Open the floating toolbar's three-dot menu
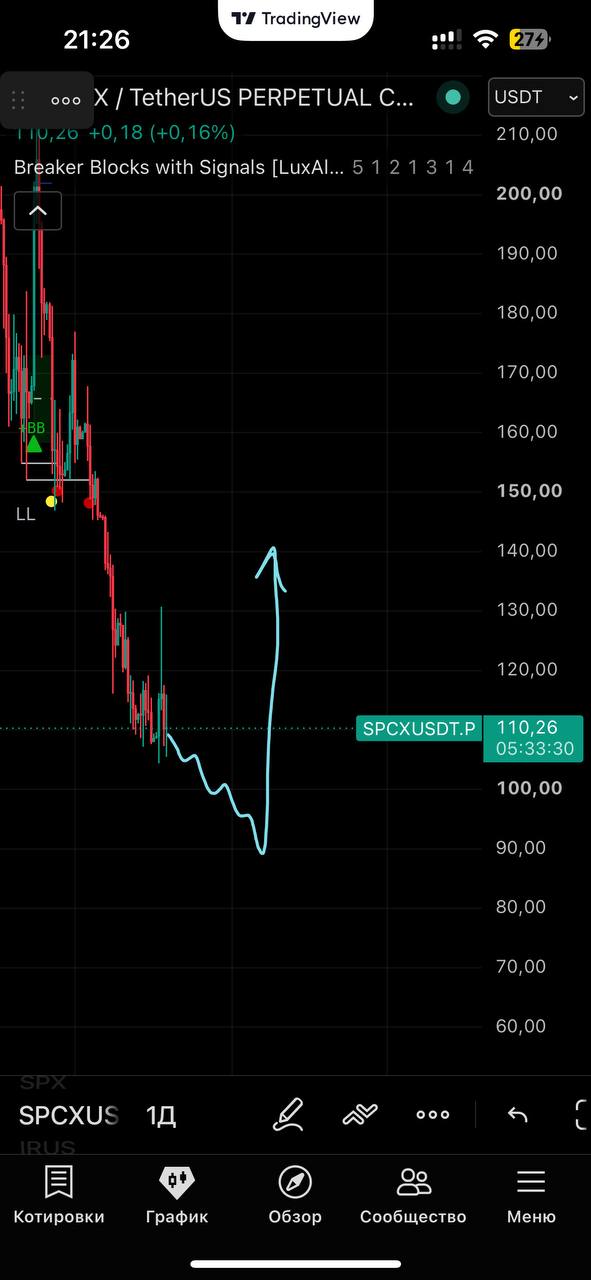 [x=66, y=100]
